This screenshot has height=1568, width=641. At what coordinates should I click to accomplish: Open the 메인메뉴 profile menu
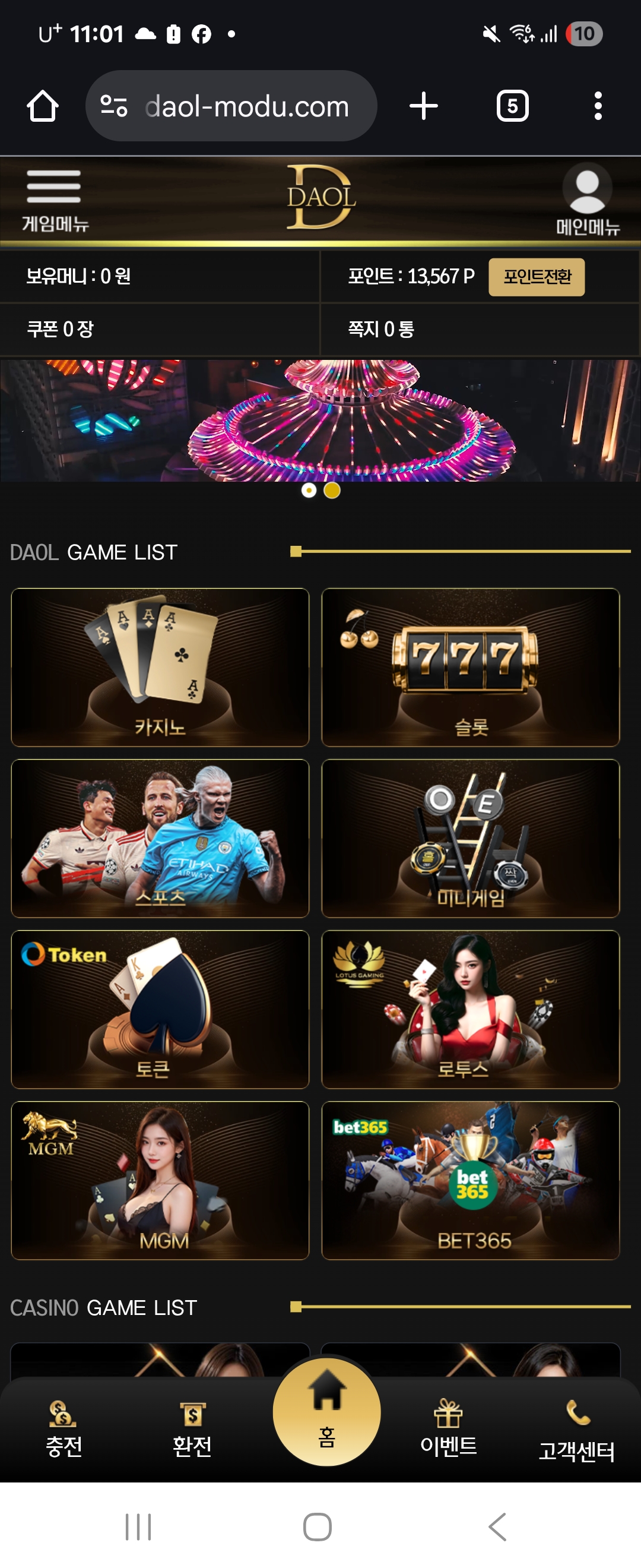587,199
